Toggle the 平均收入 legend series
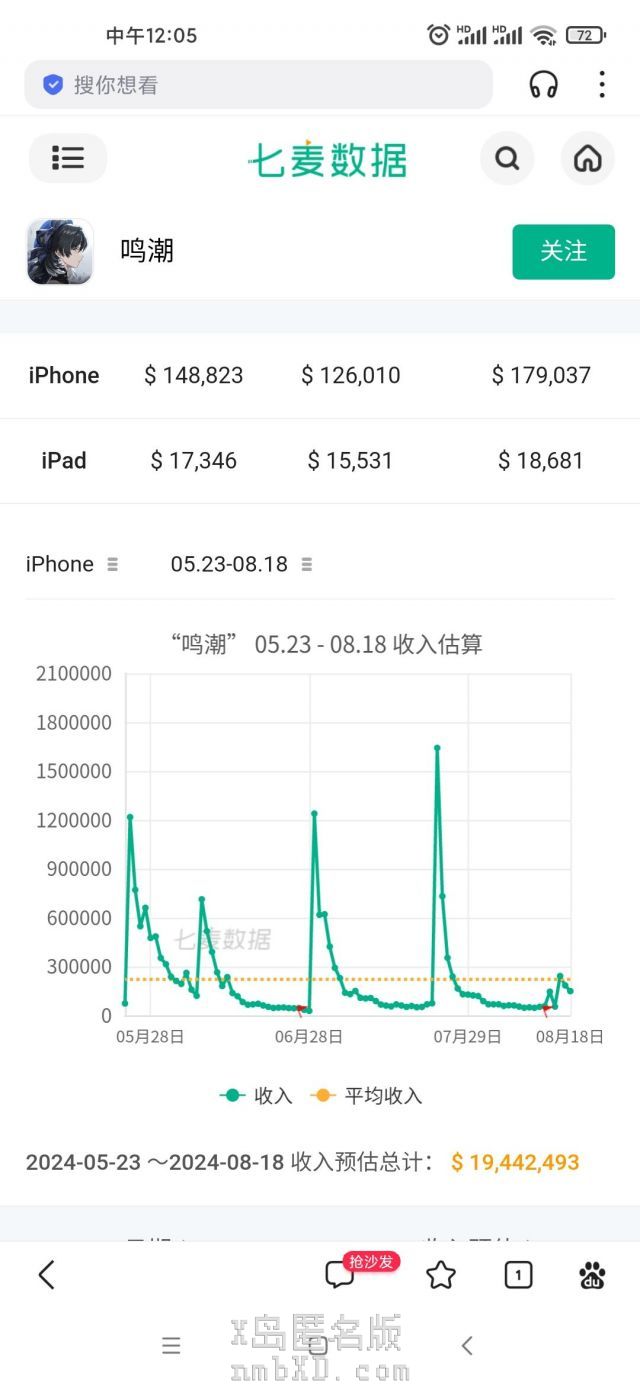Image resolution: width=640 pixels, height=1386 pixels. [367, 1096]
